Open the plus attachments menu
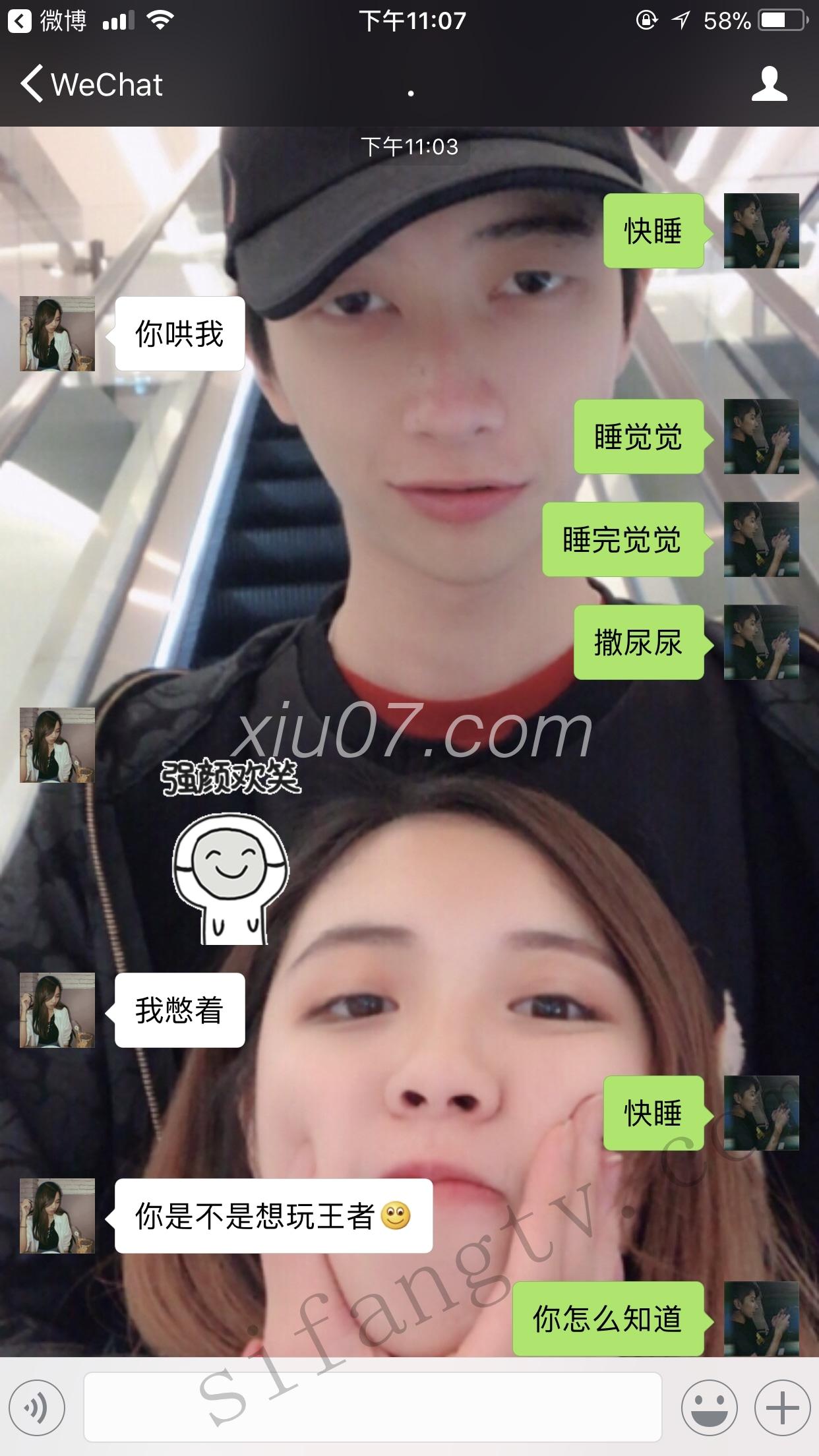This screenshot has width=819, height=1456. [x=782, y=1408]
